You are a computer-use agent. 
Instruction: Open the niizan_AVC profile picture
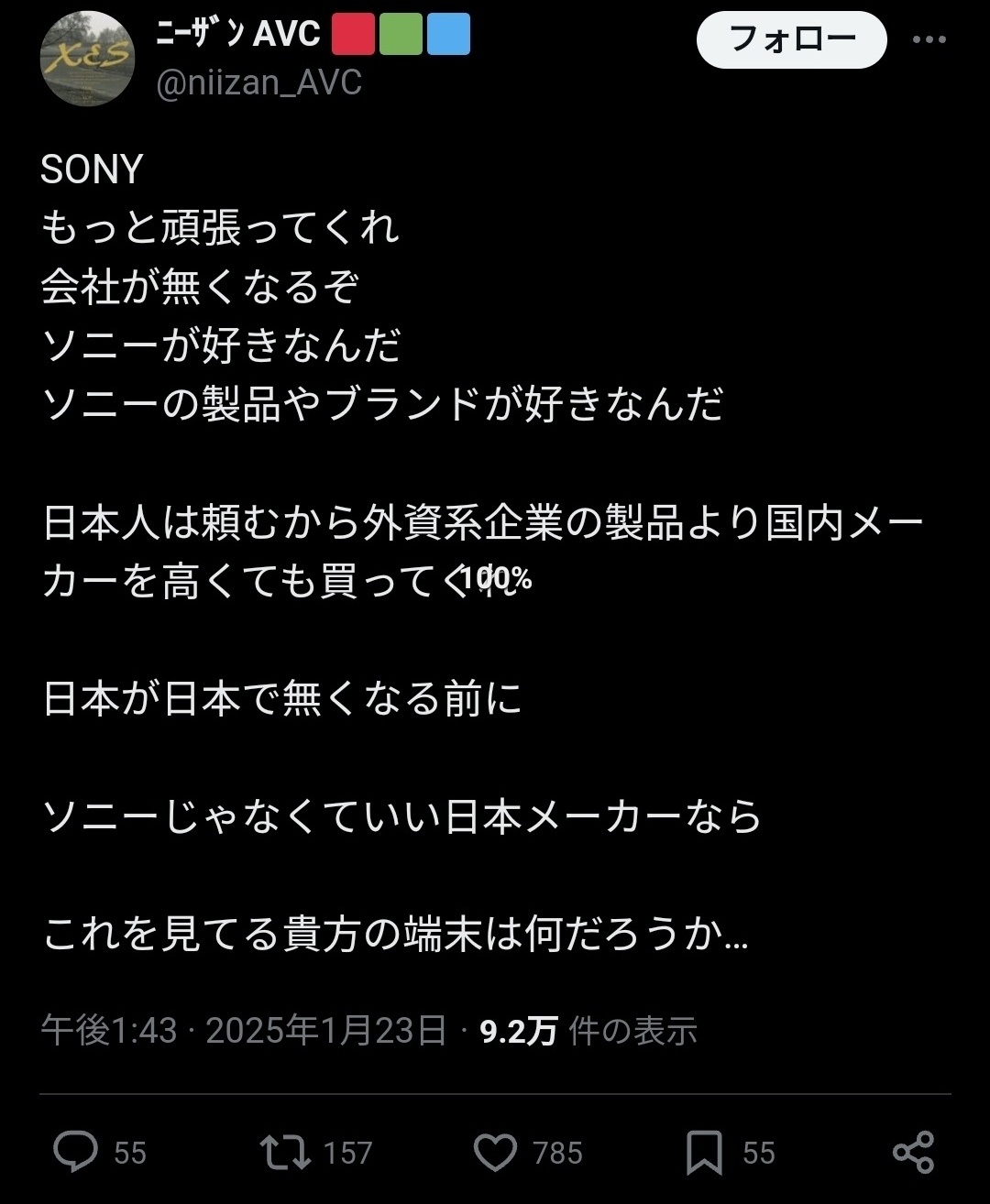click(87, 59)
